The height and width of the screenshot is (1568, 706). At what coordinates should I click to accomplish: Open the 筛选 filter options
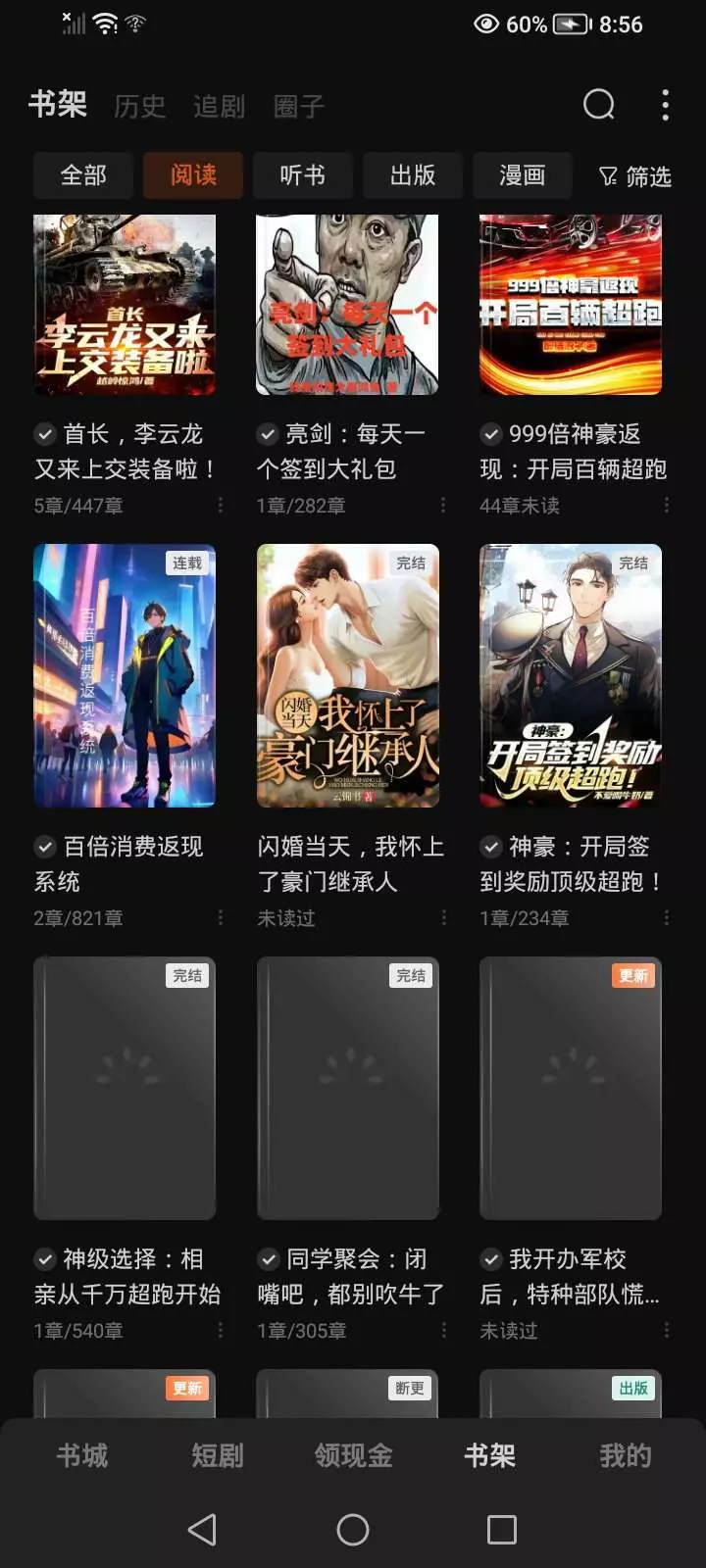click(634, 176)
